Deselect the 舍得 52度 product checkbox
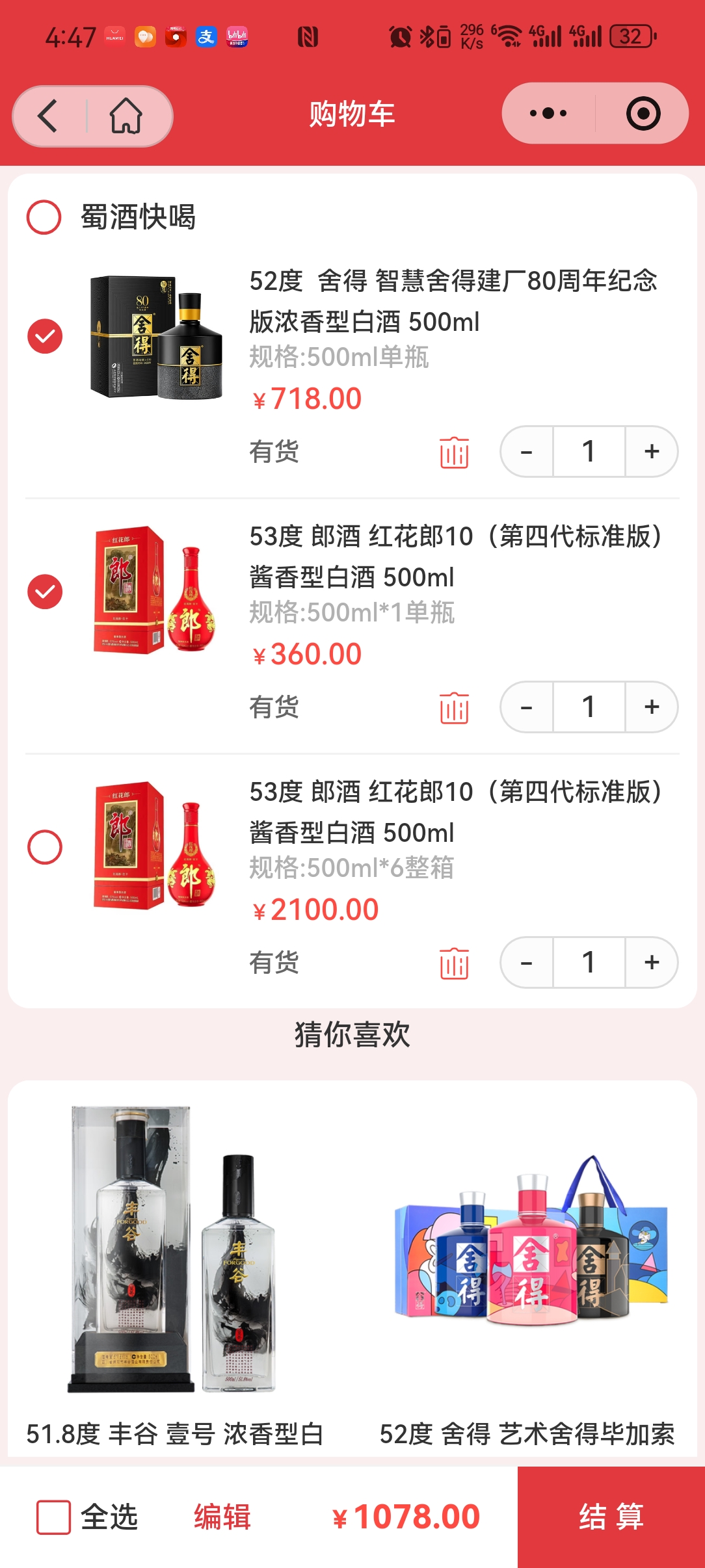 coord(44,335)
